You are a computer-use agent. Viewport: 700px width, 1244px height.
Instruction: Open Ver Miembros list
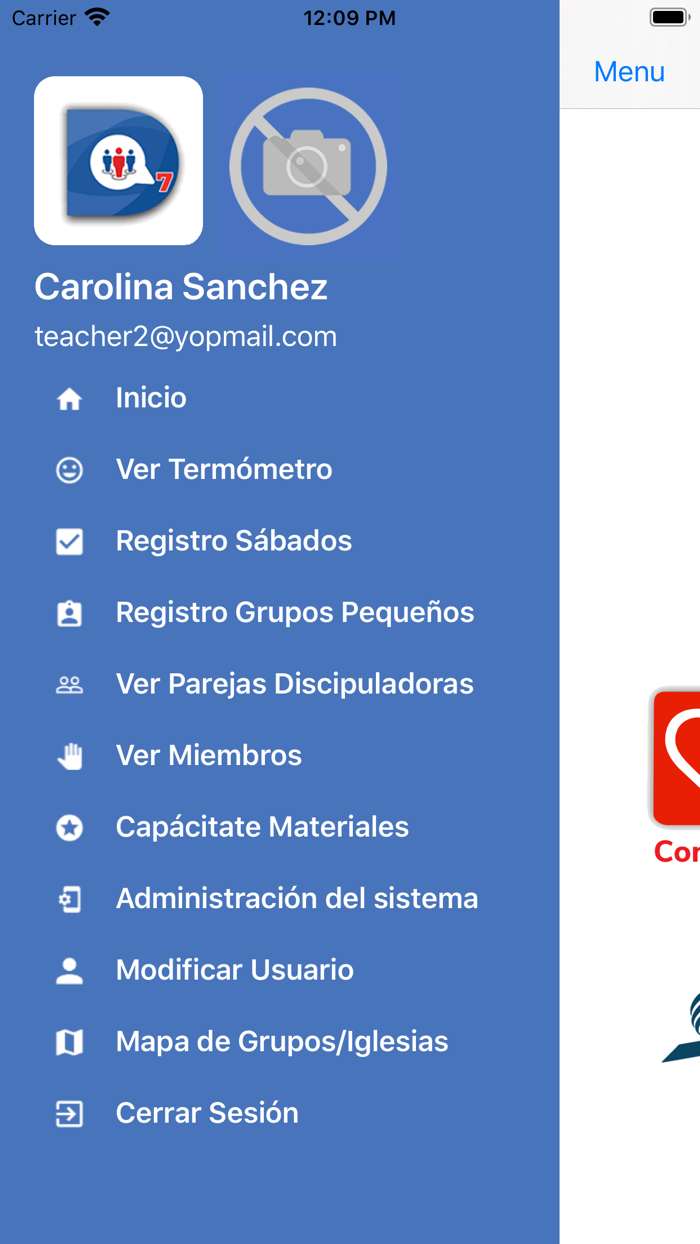tap(279, 756)
